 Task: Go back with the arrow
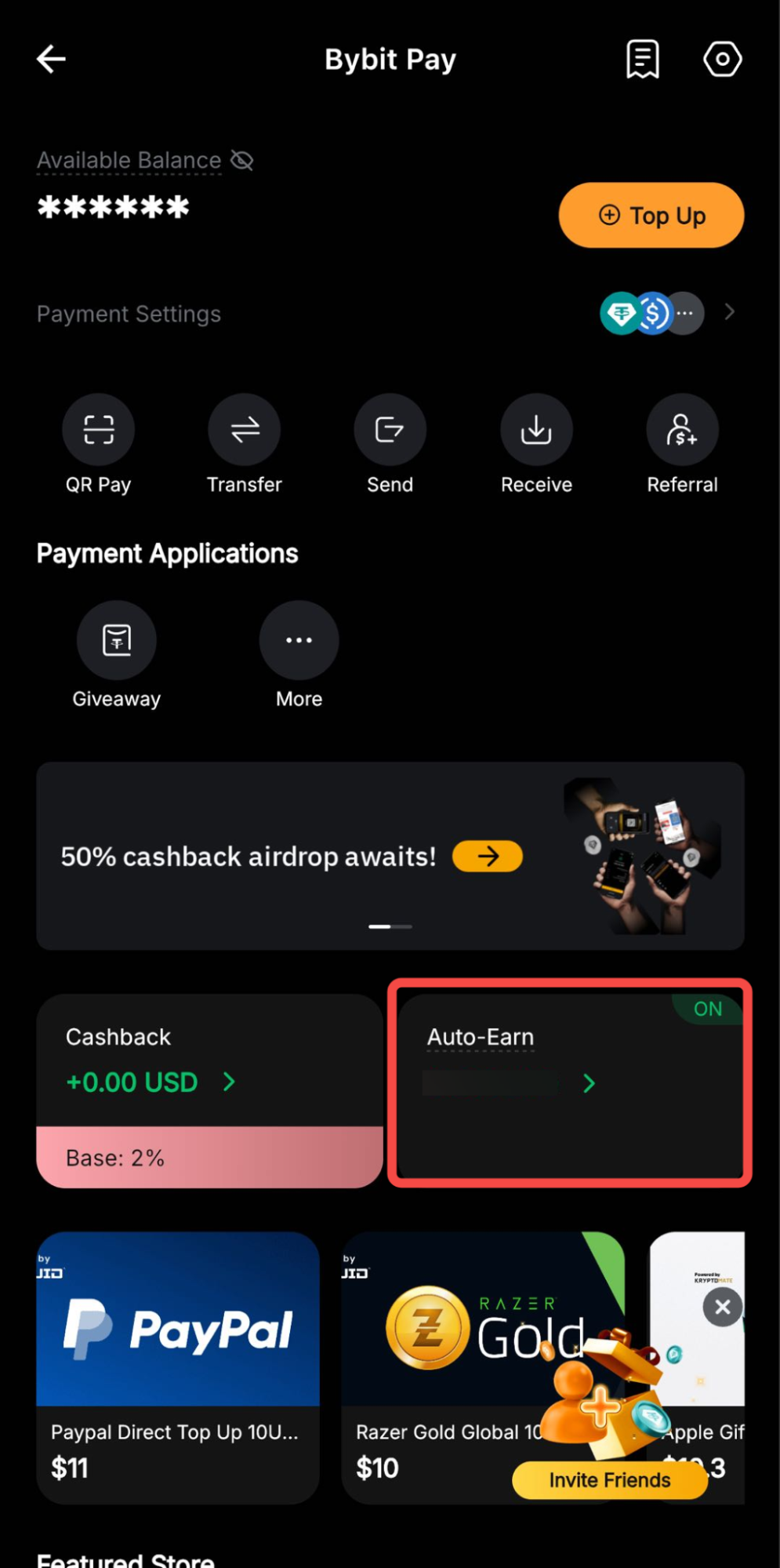pos(50,58)
